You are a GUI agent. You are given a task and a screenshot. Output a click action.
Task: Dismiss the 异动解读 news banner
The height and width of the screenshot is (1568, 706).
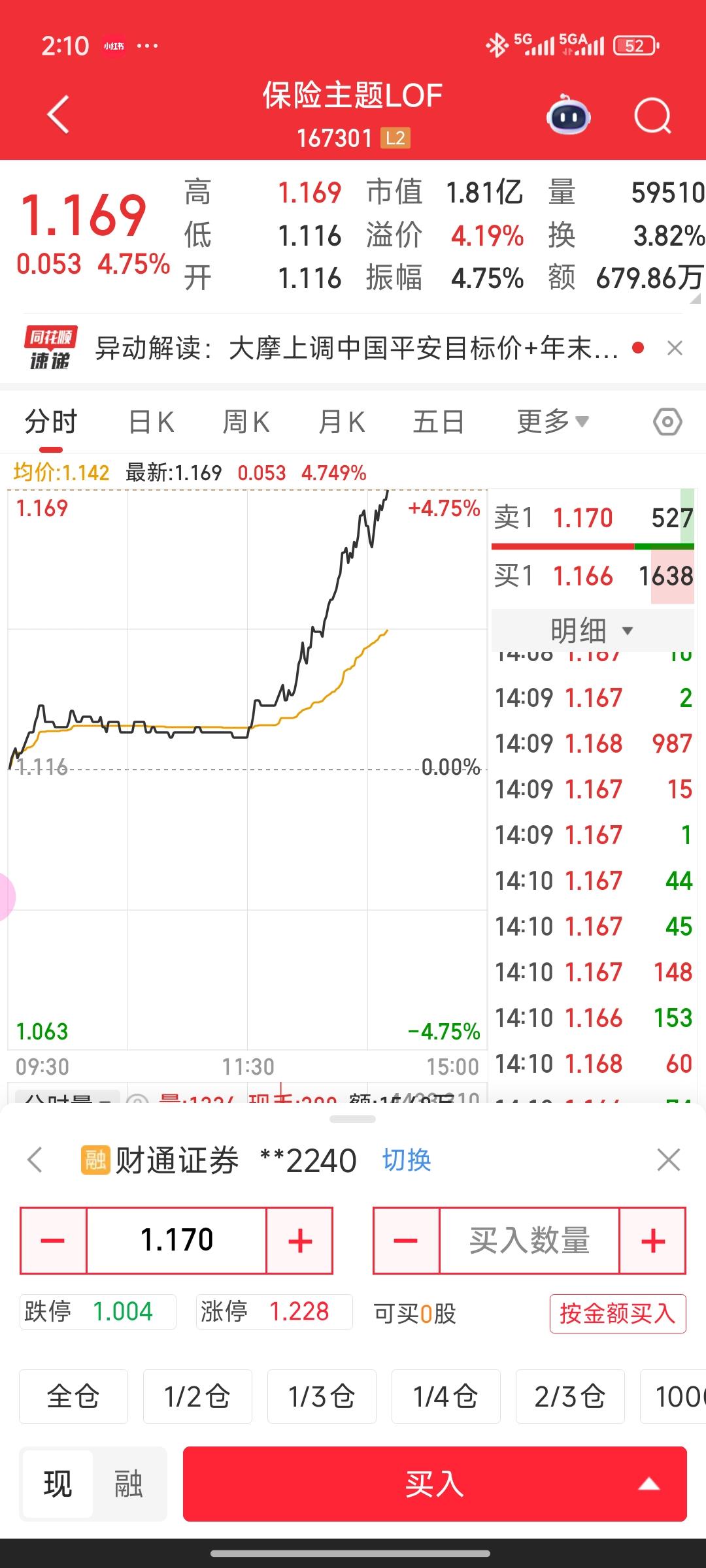674,348
